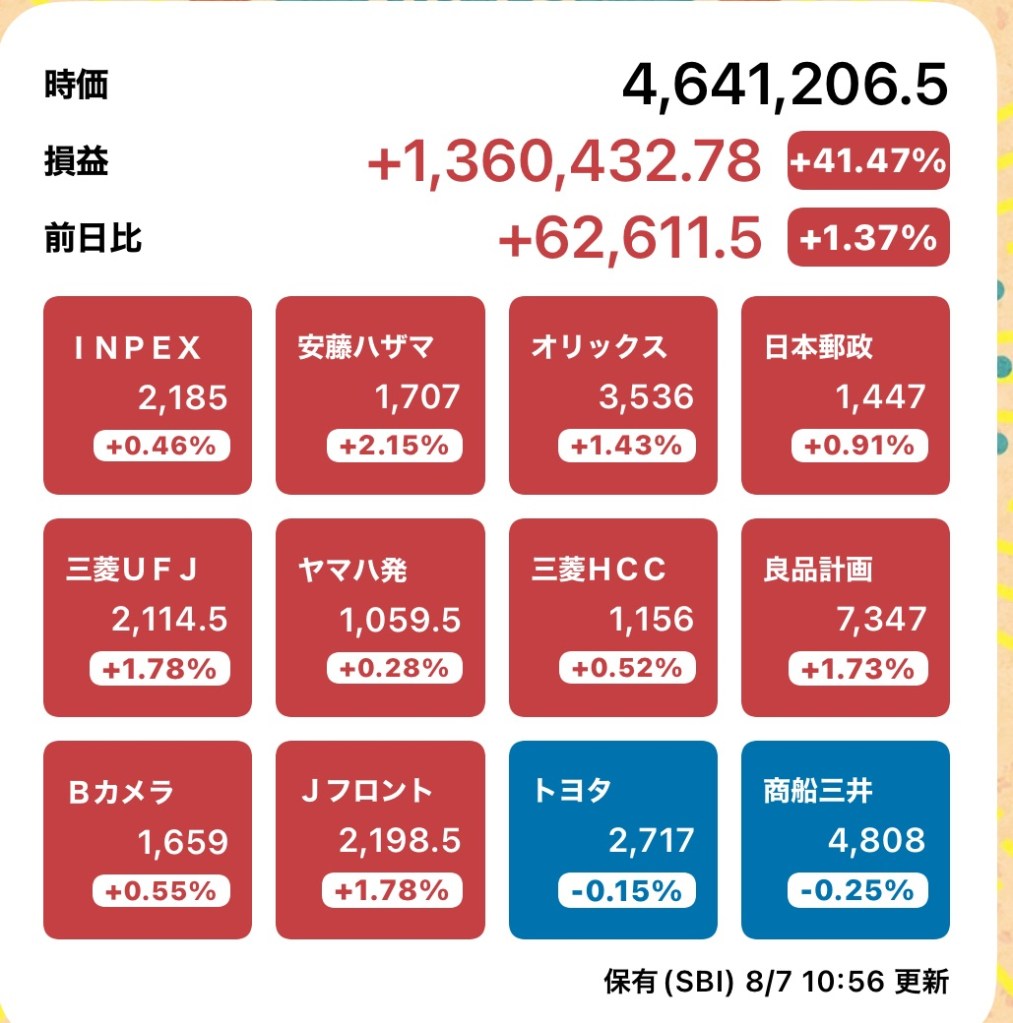Image resolution: width=1013 pixels, height=1023 pixels.
Task: Select the 良品計画 stock tile
Action: (845, 617)
